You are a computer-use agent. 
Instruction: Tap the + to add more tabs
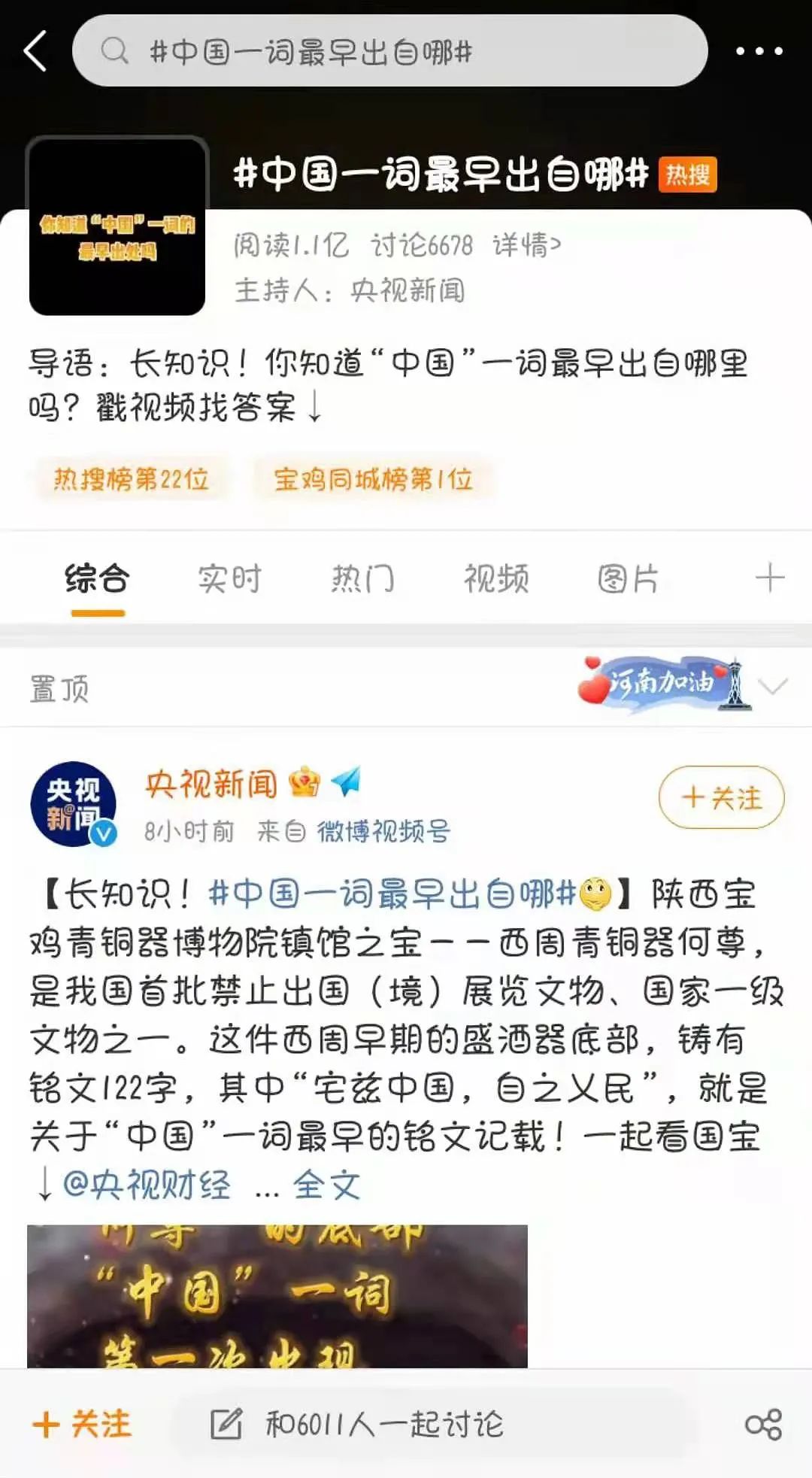coord(769,578)
